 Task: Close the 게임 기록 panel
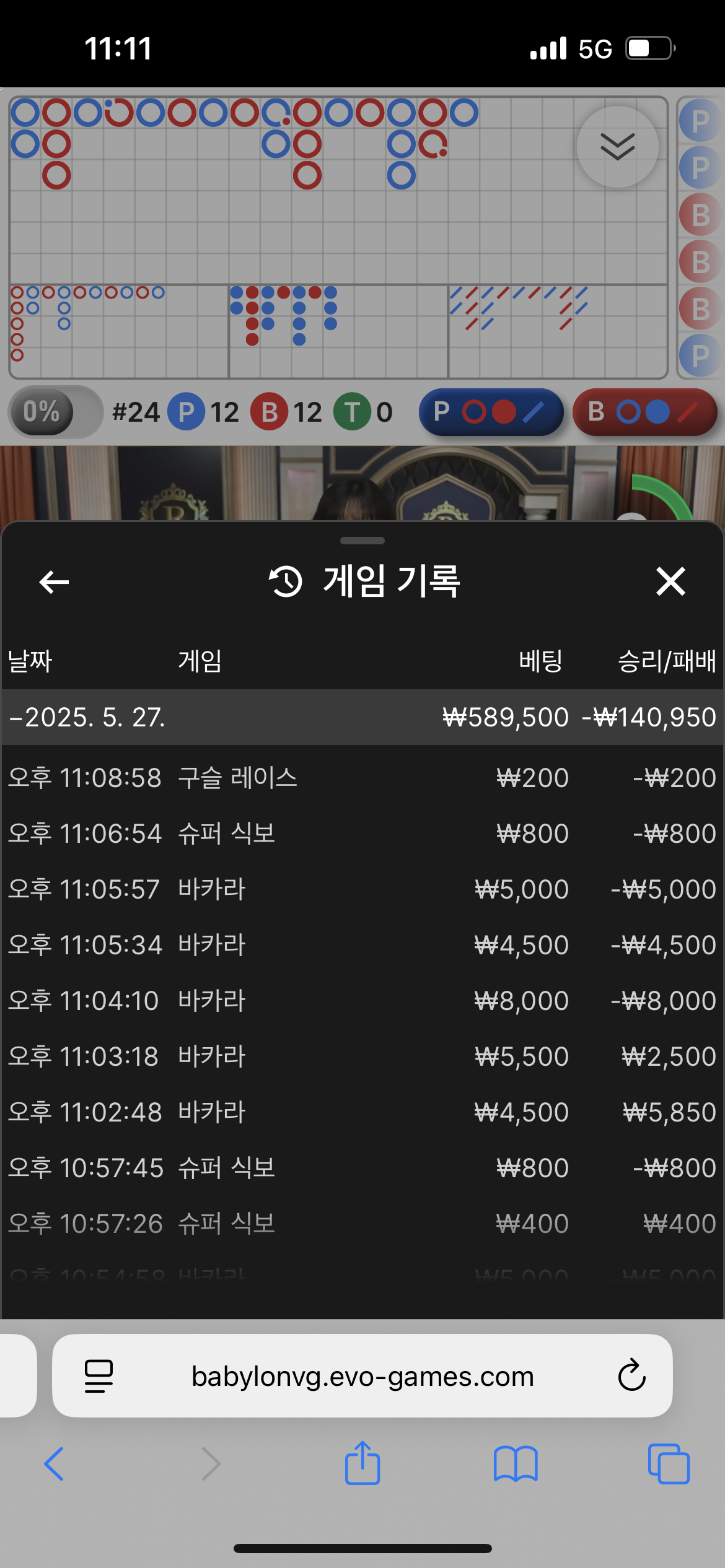pyautogui.click(x=670, y=582)
